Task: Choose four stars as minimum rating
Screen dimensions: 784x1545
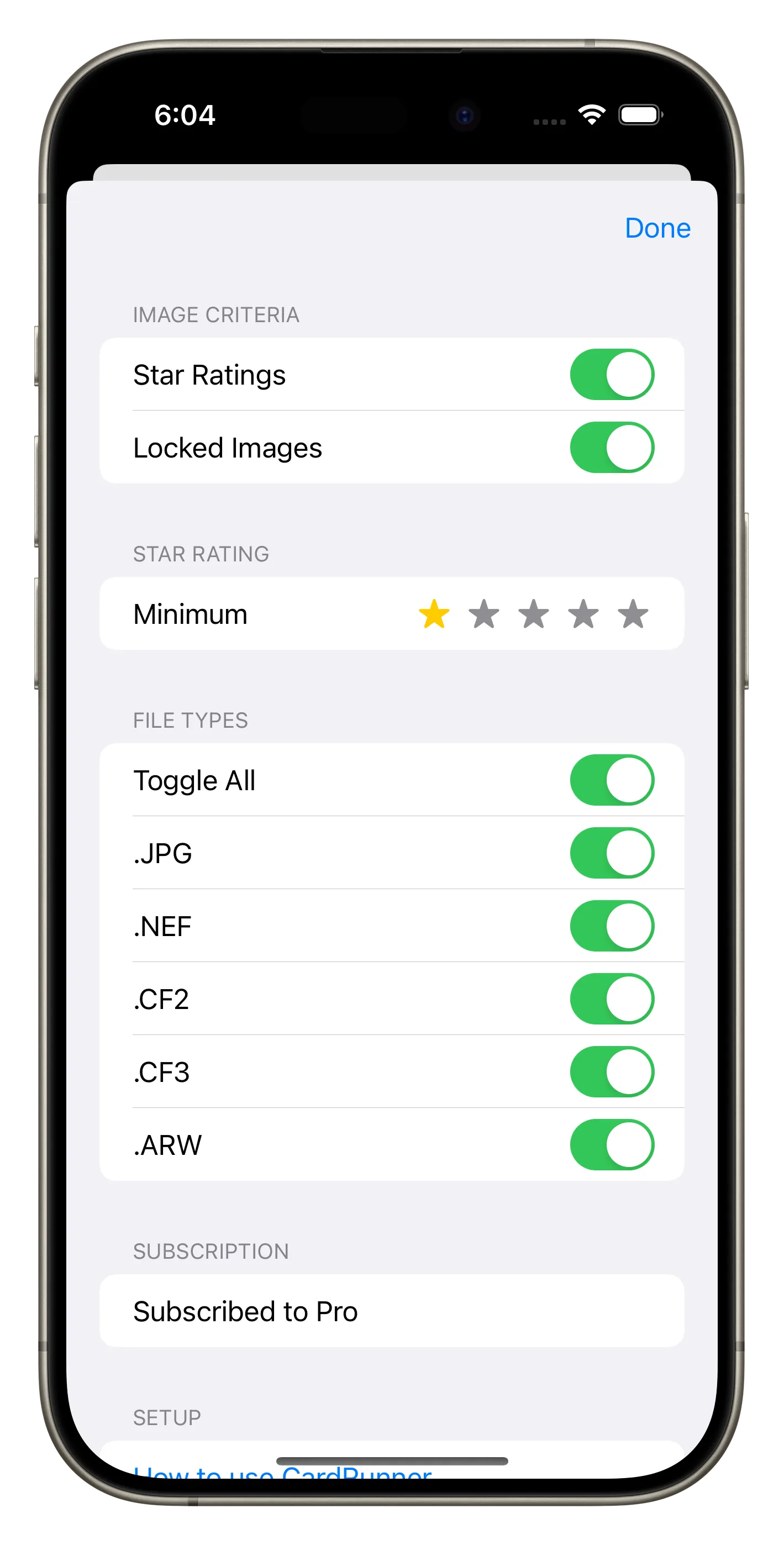Action: (583, 613)
